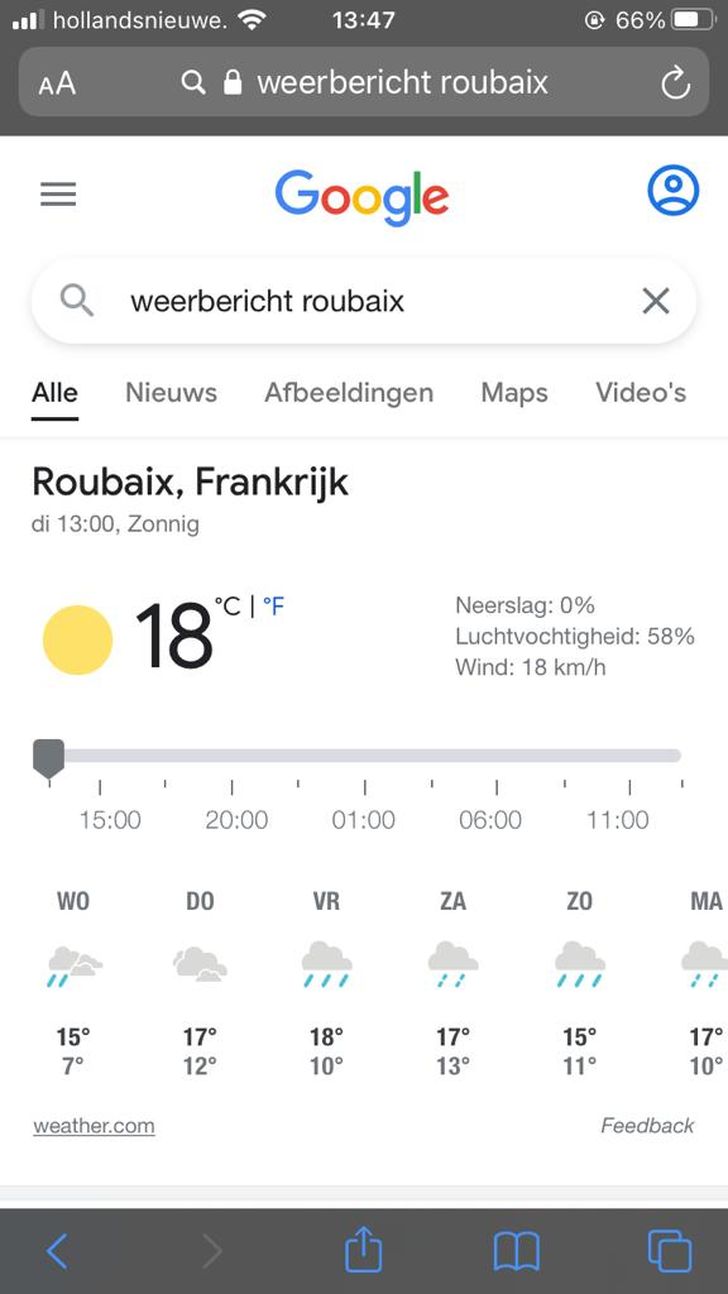The image size is (728, 1294).
Task: Show Video's search results
Action: coord(641,392)
